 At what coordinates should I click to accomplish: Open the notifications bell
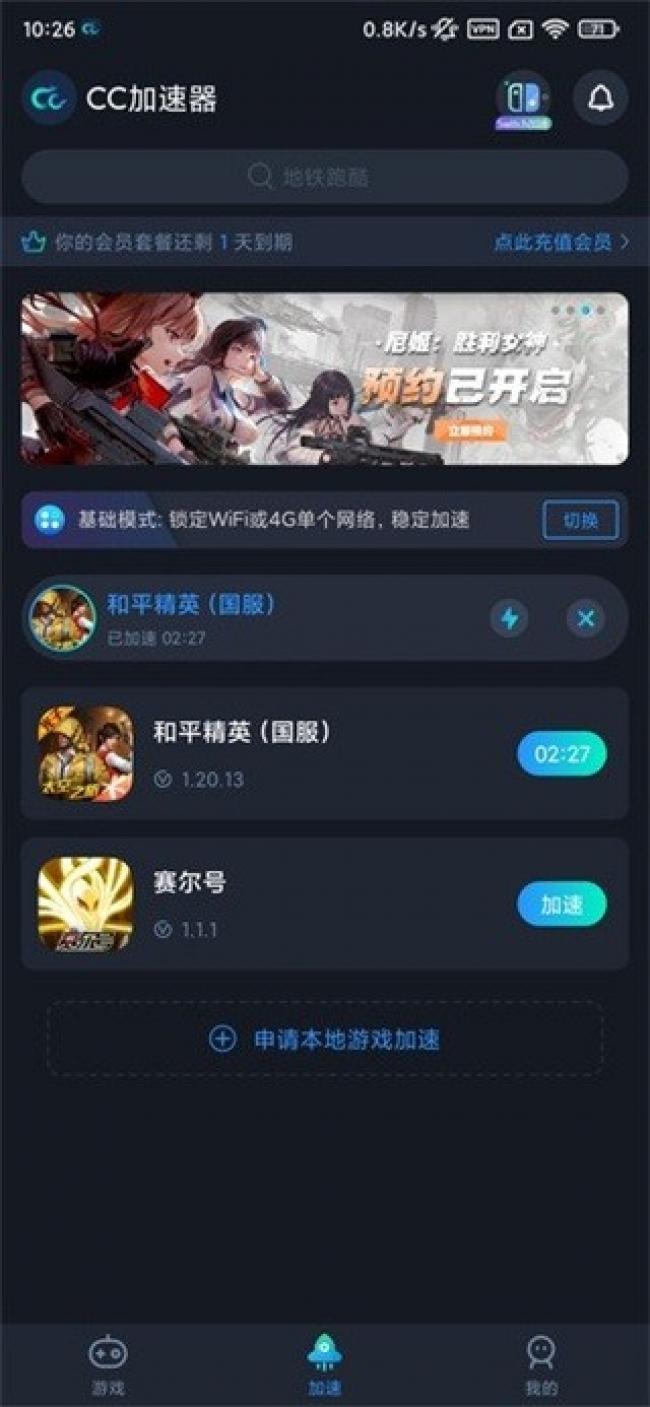tap(600, 98)
